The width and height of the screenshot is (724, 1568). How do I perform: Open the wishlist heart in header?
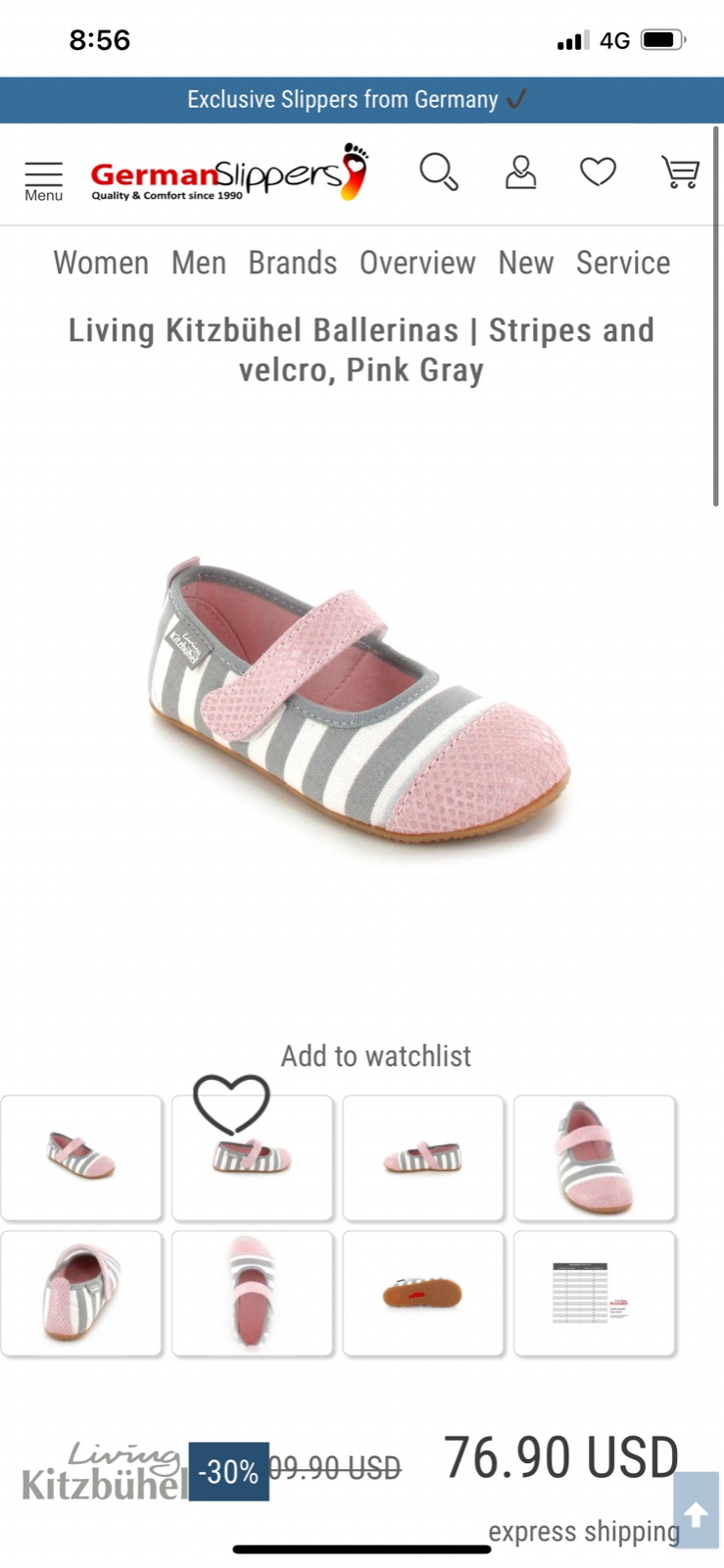[x=598, y=172]
